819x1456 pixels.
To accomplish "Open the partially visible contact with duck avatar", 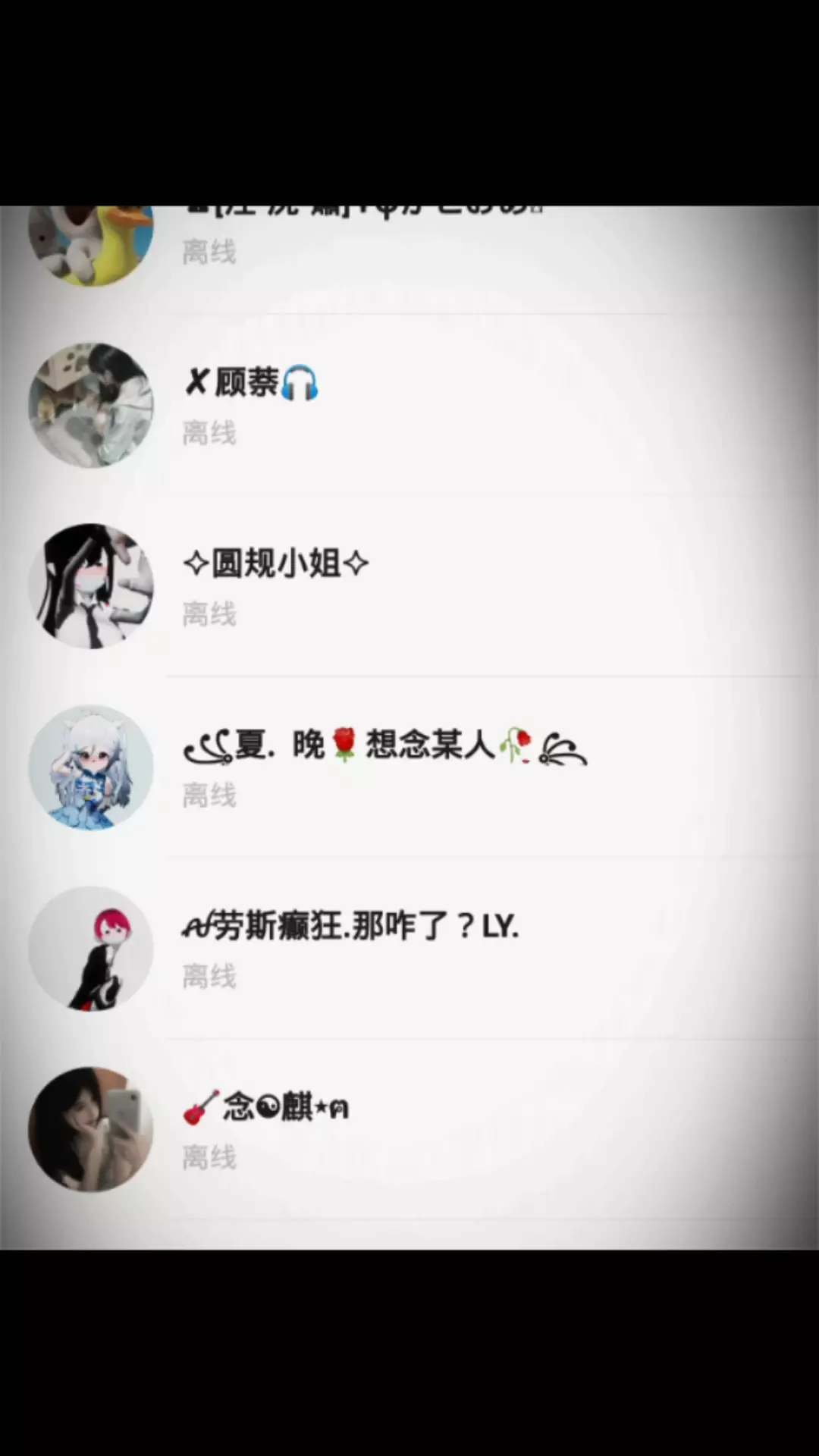I will point(409,259).
